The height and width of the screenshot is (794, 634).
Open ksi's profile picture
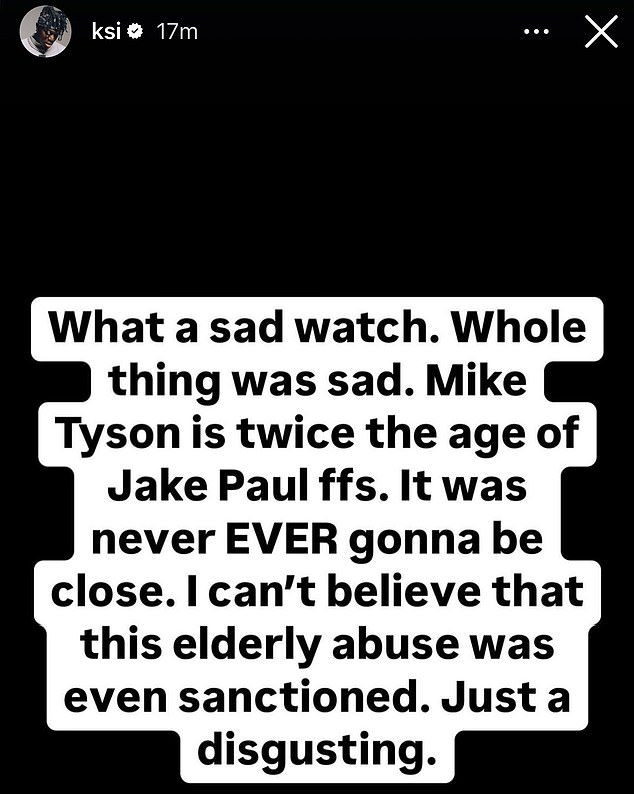point(45,32)
